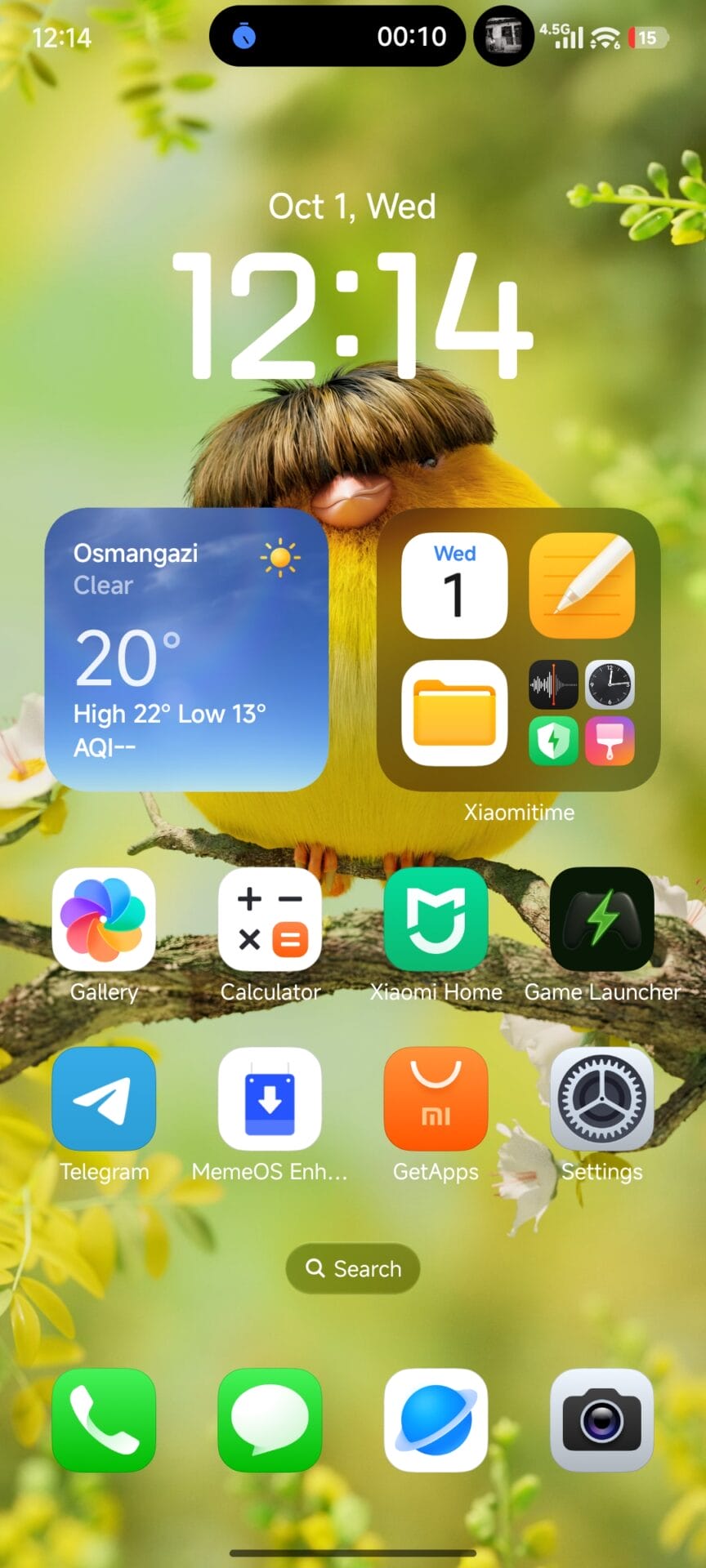The image size is (706, 1568).
Task: Expand the small app group in Xiaomitime
Action: point(582,713)
